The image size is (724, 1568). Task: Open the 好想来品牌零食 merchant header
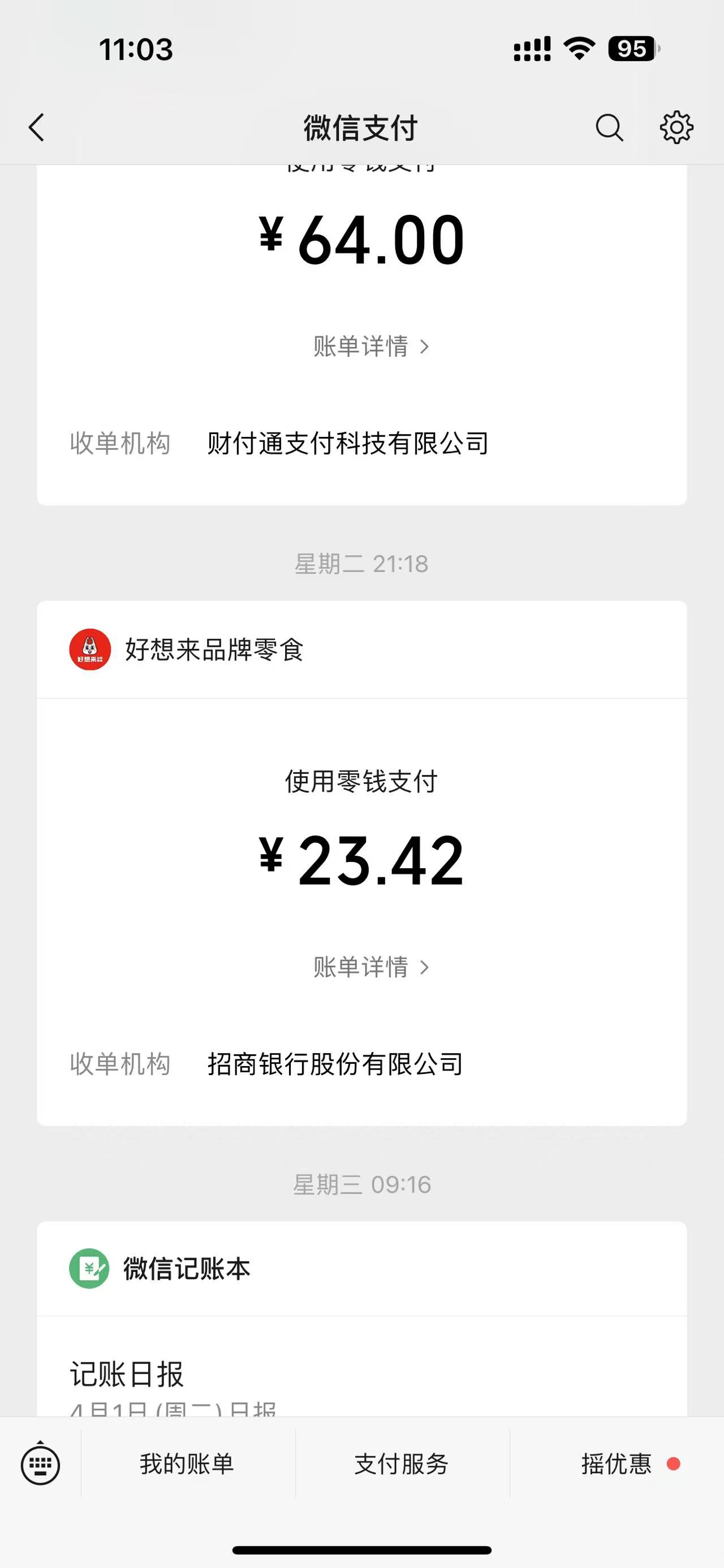[x=214, y=649]
